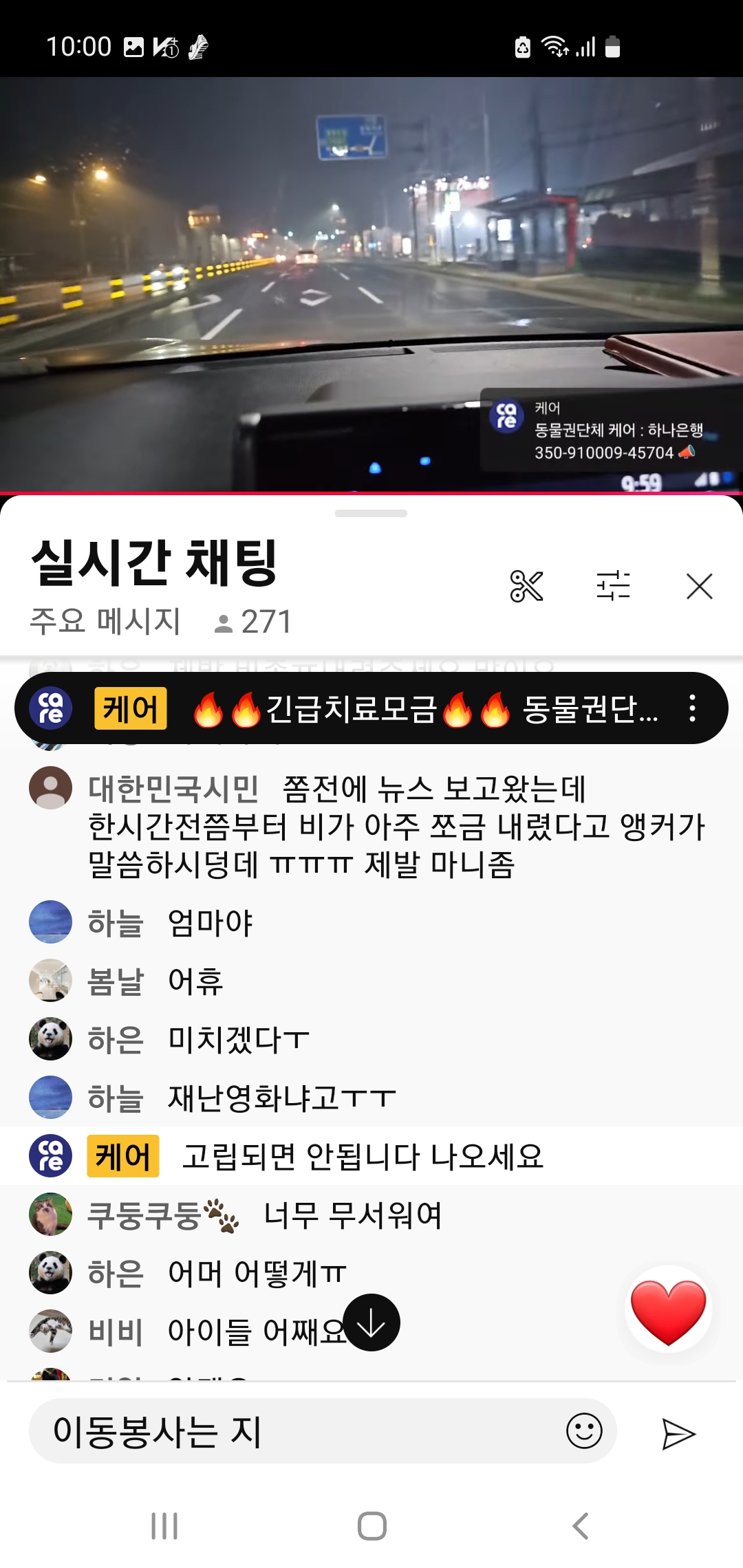Create a clip with the scissors icon
The image size is (743, 1568).
pos(526,587)
